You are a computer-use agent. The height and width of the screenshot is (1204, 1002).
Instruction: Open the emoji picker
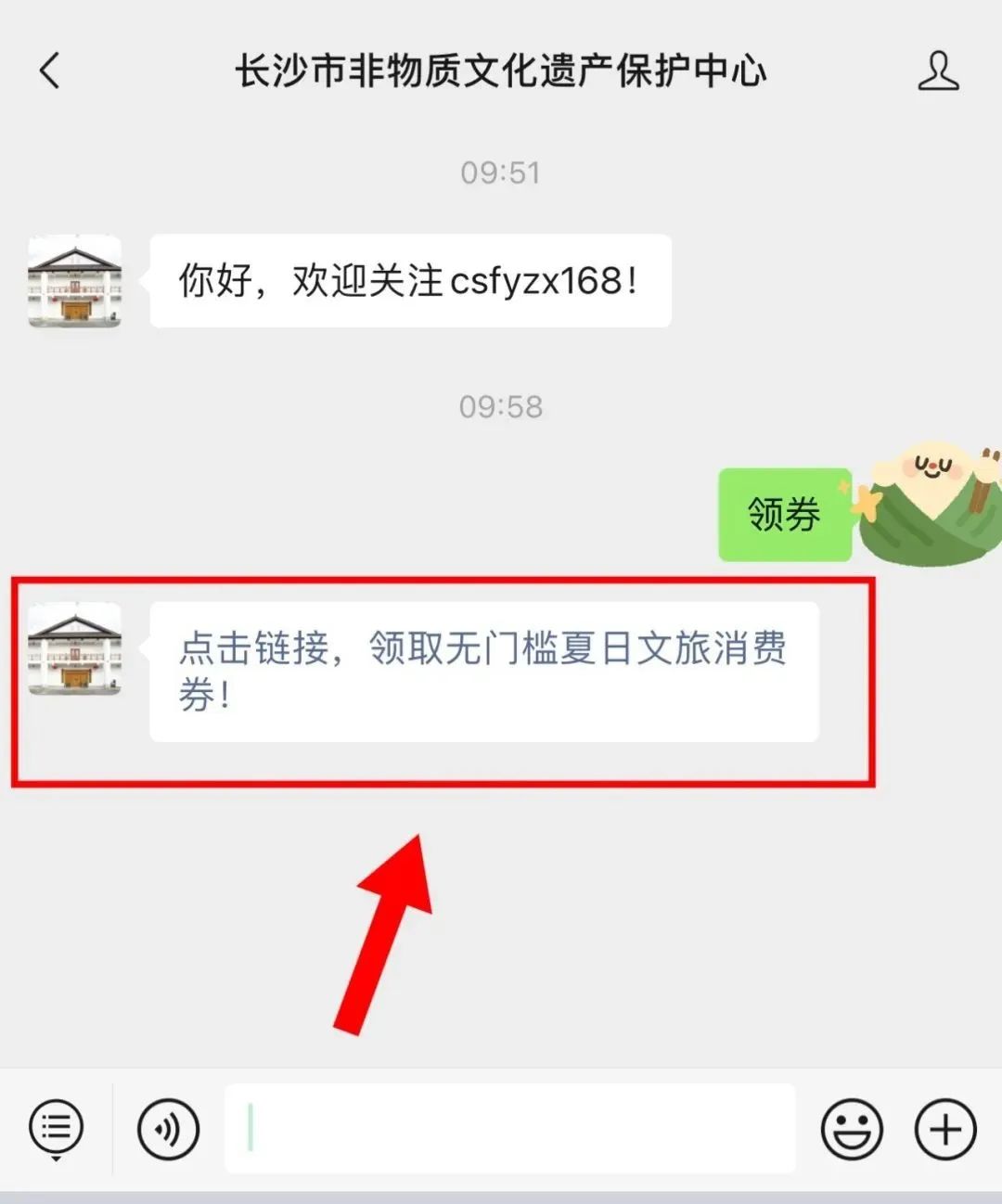coord(851,1129)
